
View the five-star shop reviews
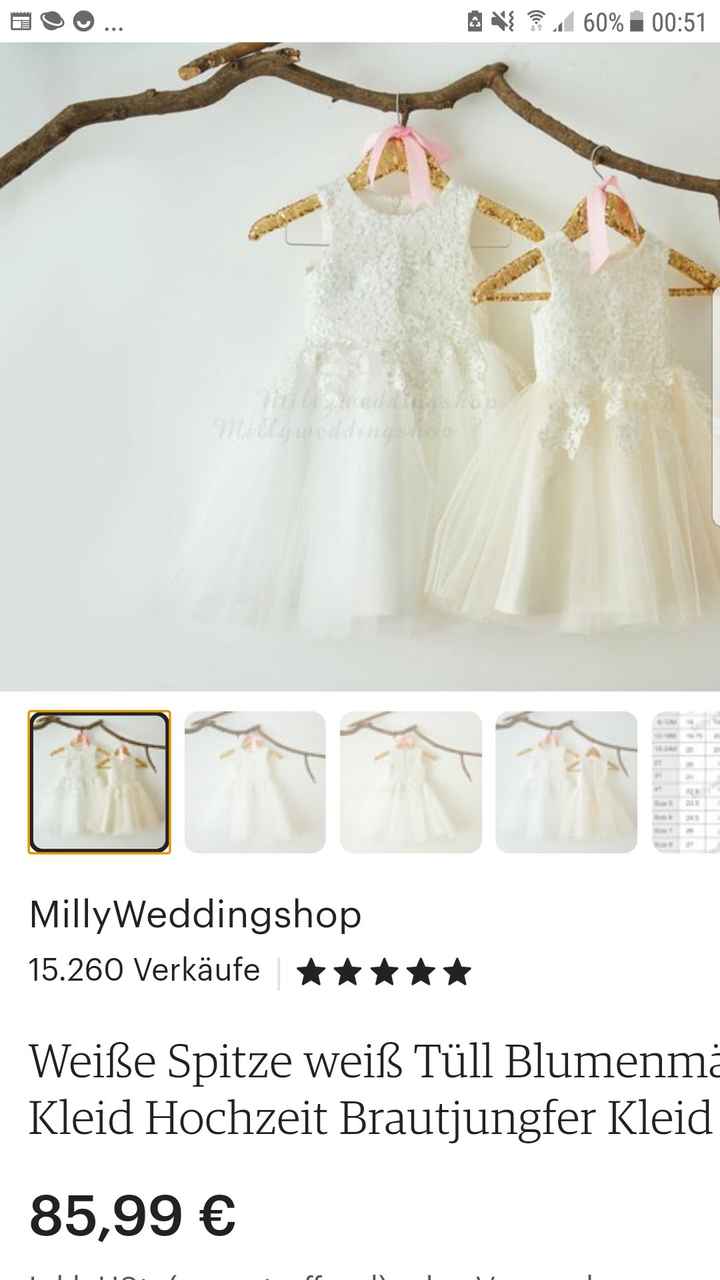pyautogui.click(x=384, y=972)
